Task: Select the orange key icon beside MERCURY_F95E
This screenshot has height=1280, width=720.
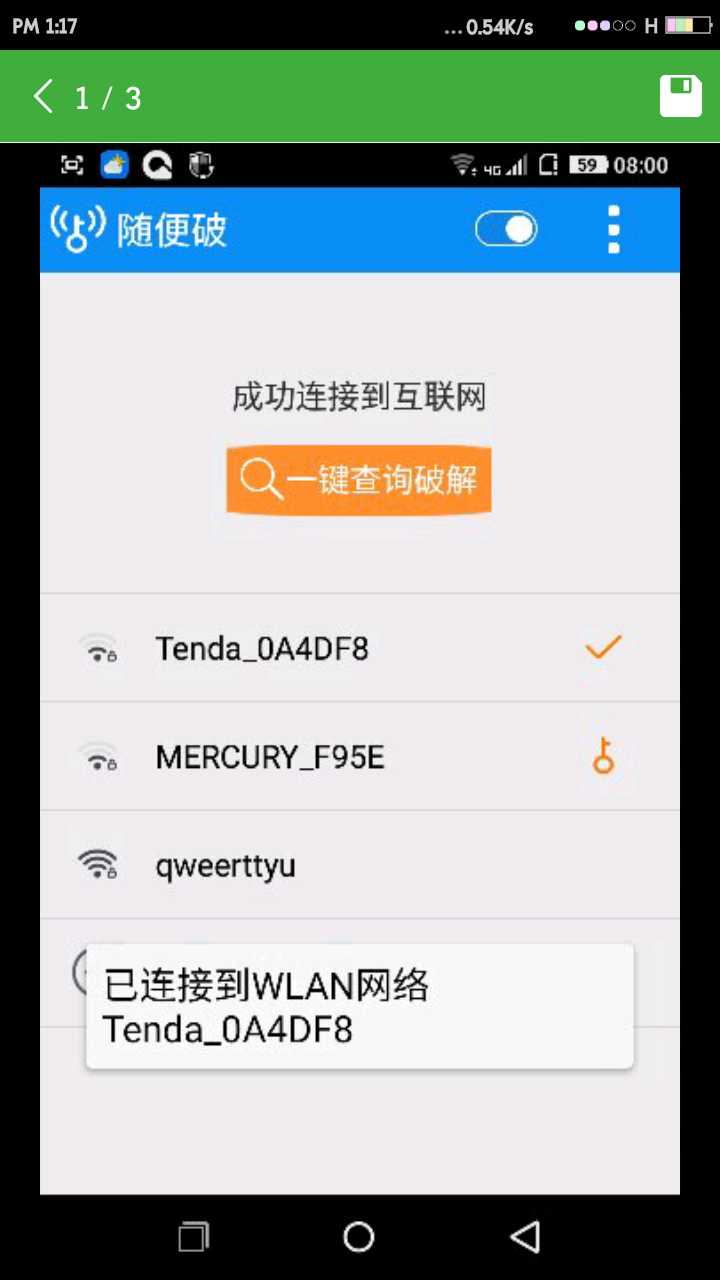Action: (603, 757)
